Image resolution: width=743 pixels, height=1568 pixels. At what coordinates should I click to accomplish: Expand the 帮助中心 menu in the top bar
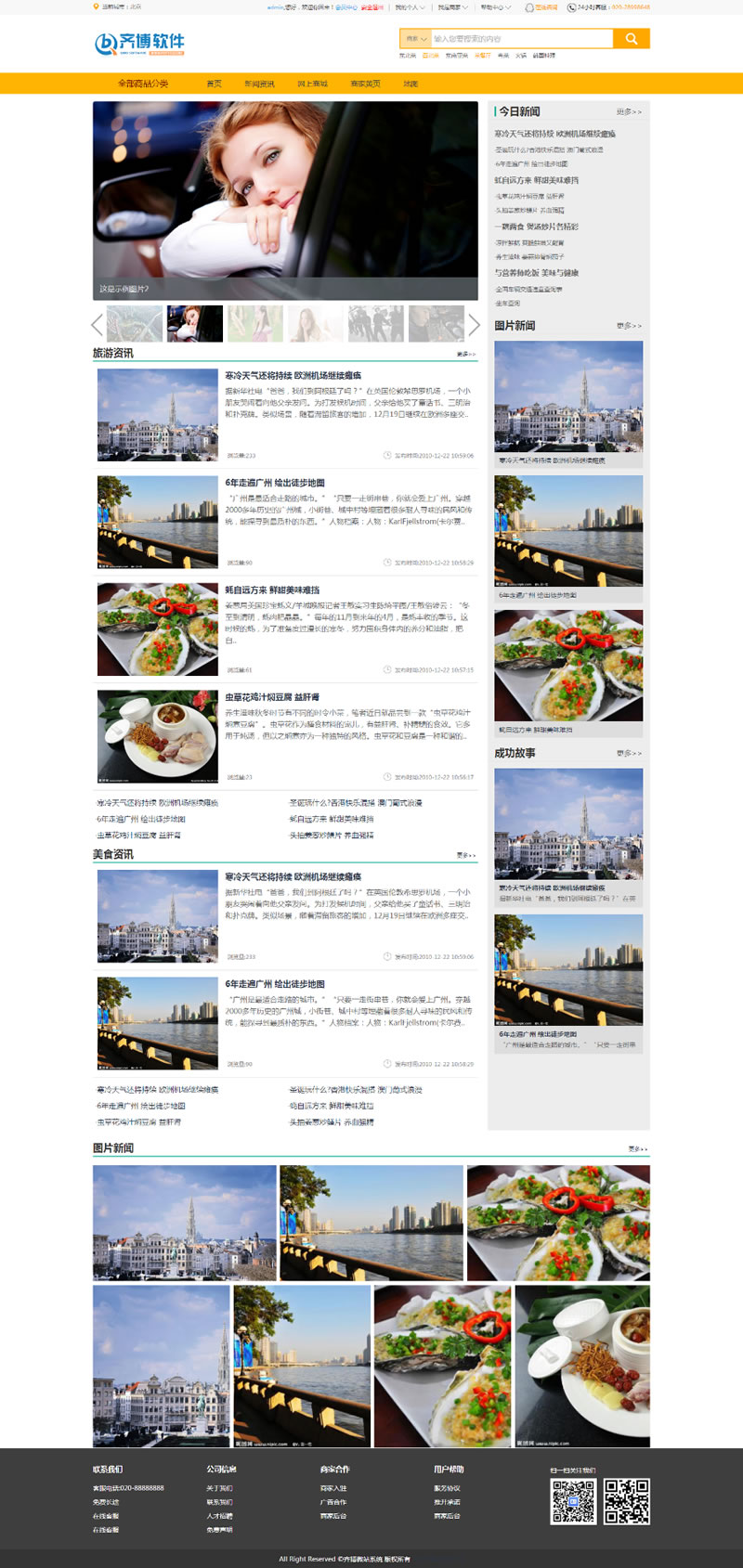pos(495,6)
